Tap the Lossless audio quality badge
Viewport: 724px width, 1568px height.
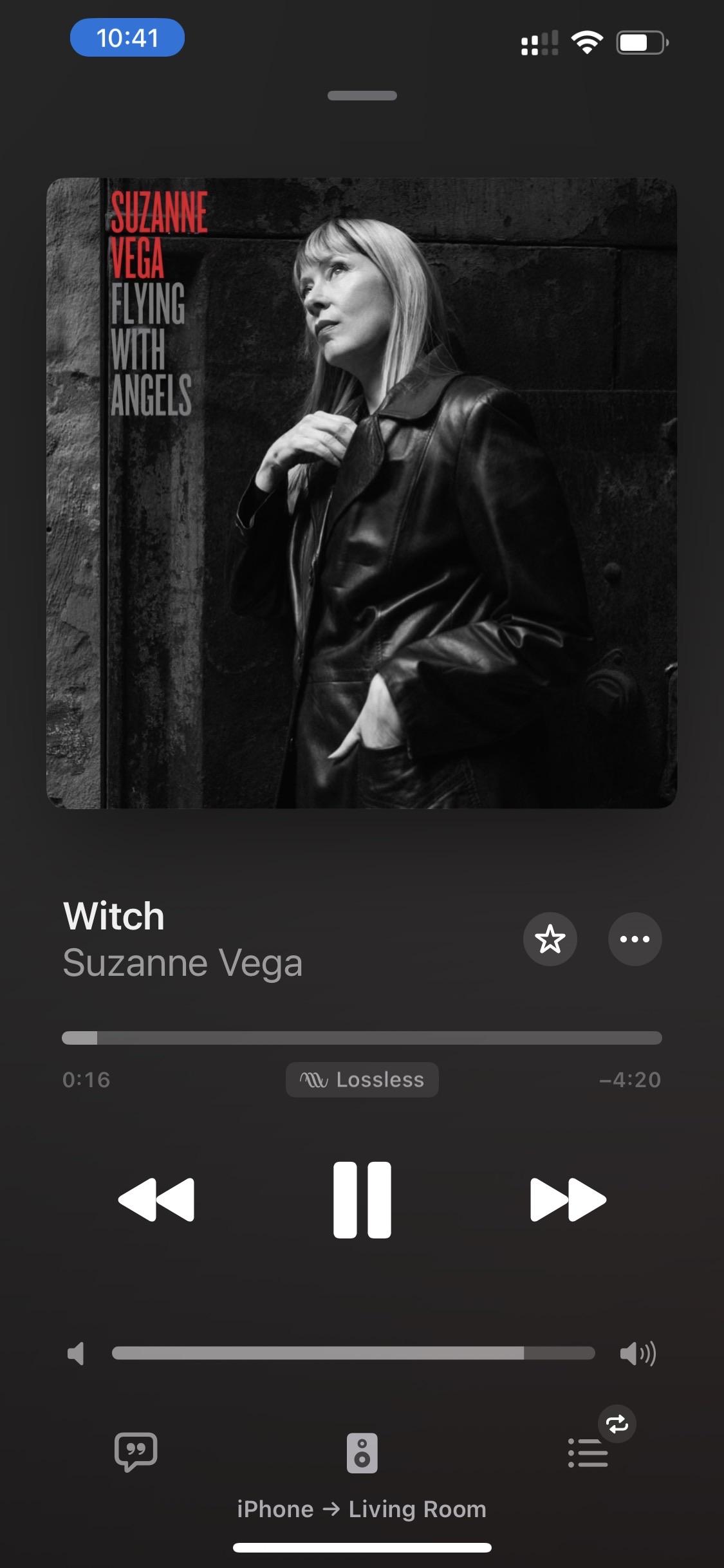coord(362,1079)
